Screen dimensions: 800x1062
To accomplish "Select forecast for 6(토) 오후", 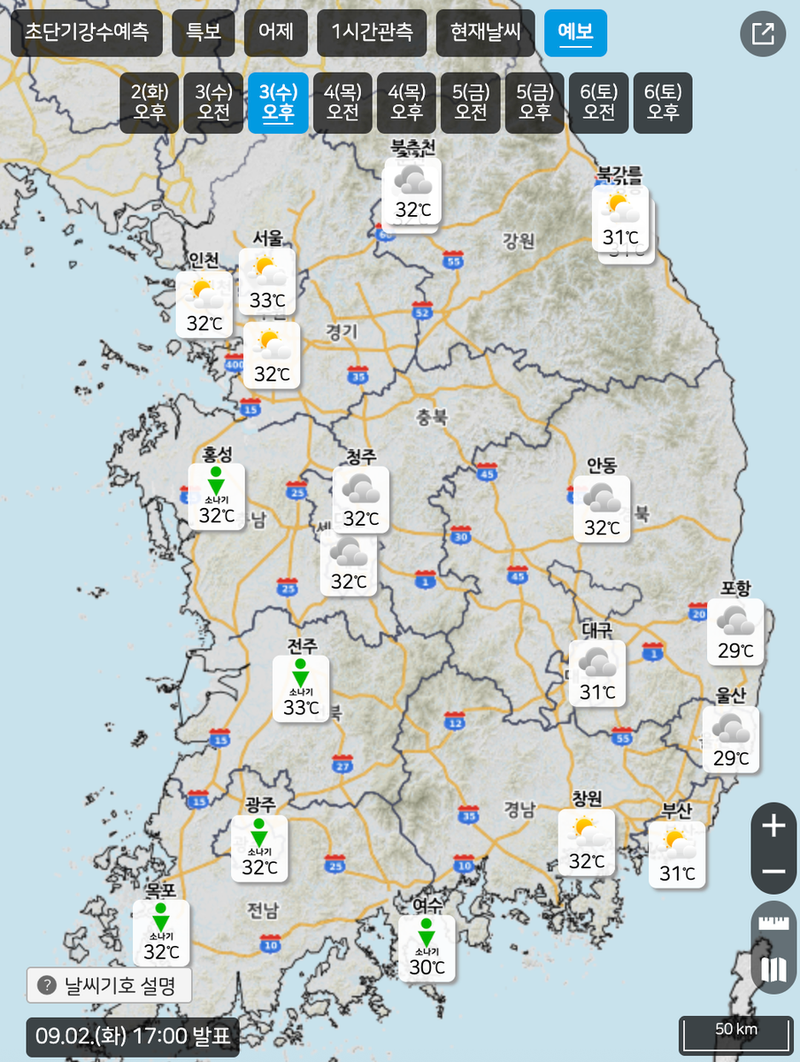I will 662,102.
